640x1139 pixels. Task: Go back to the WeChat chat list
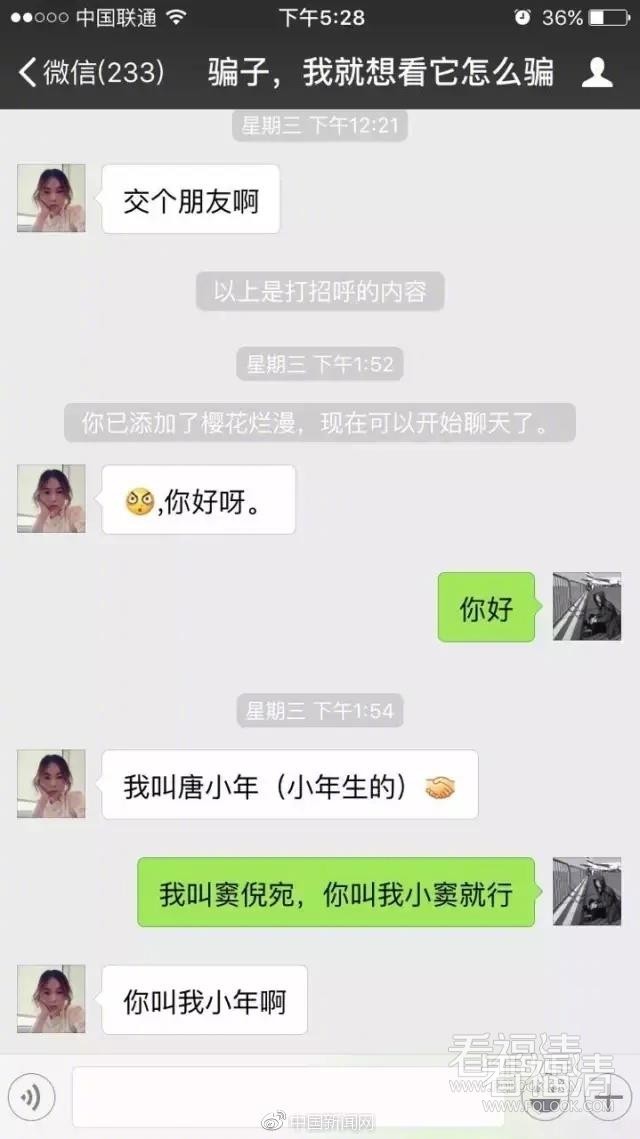tap(90, 72)
